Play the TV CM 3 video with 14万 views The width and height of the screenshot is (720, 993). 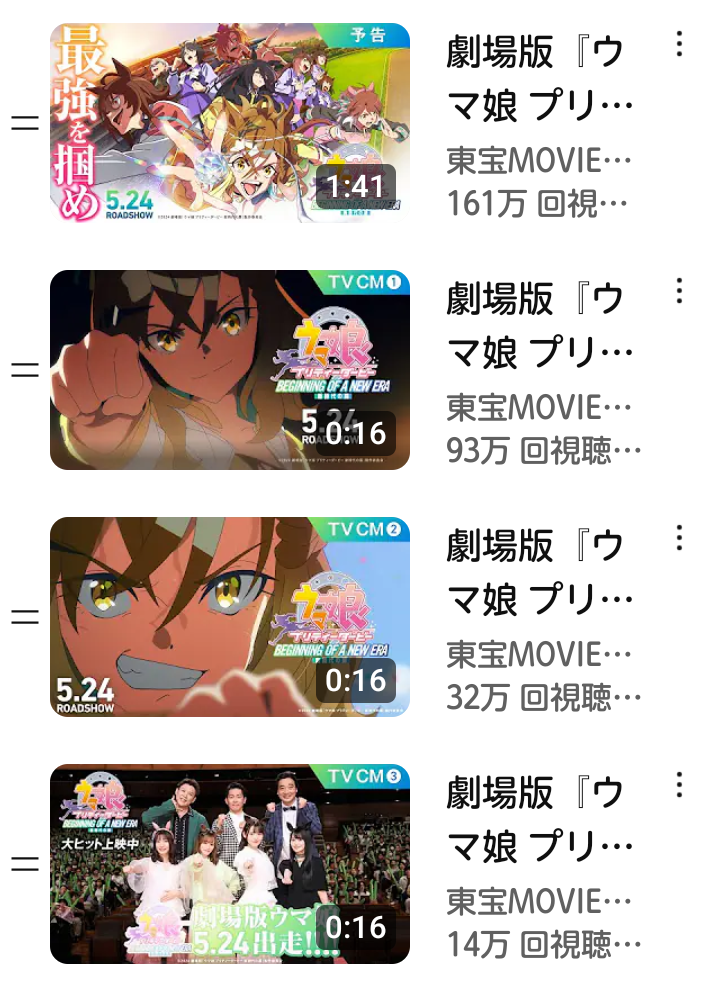[229, 864]
